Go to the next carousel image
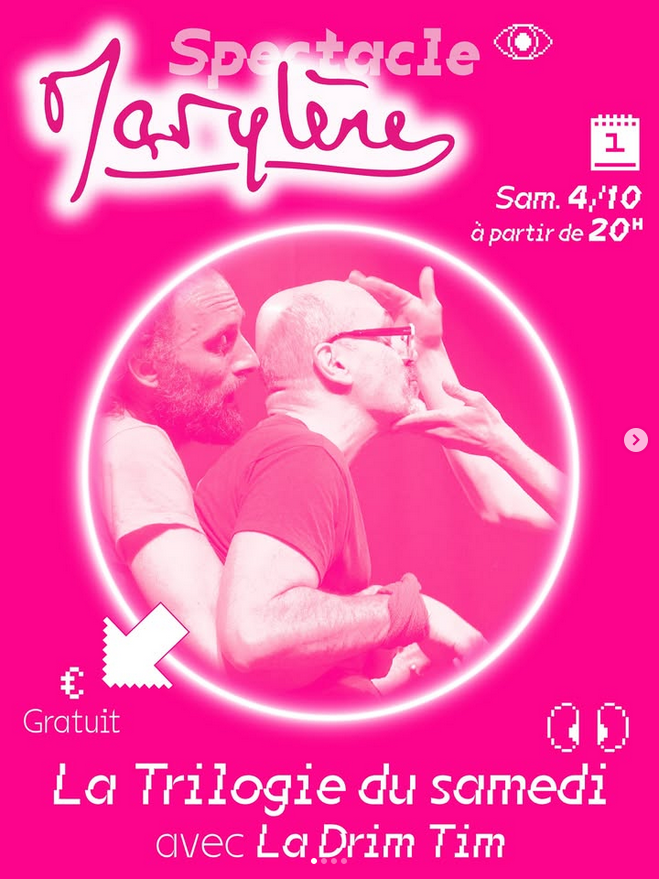Viewport: 659px width, 879px height. [635, 440]
